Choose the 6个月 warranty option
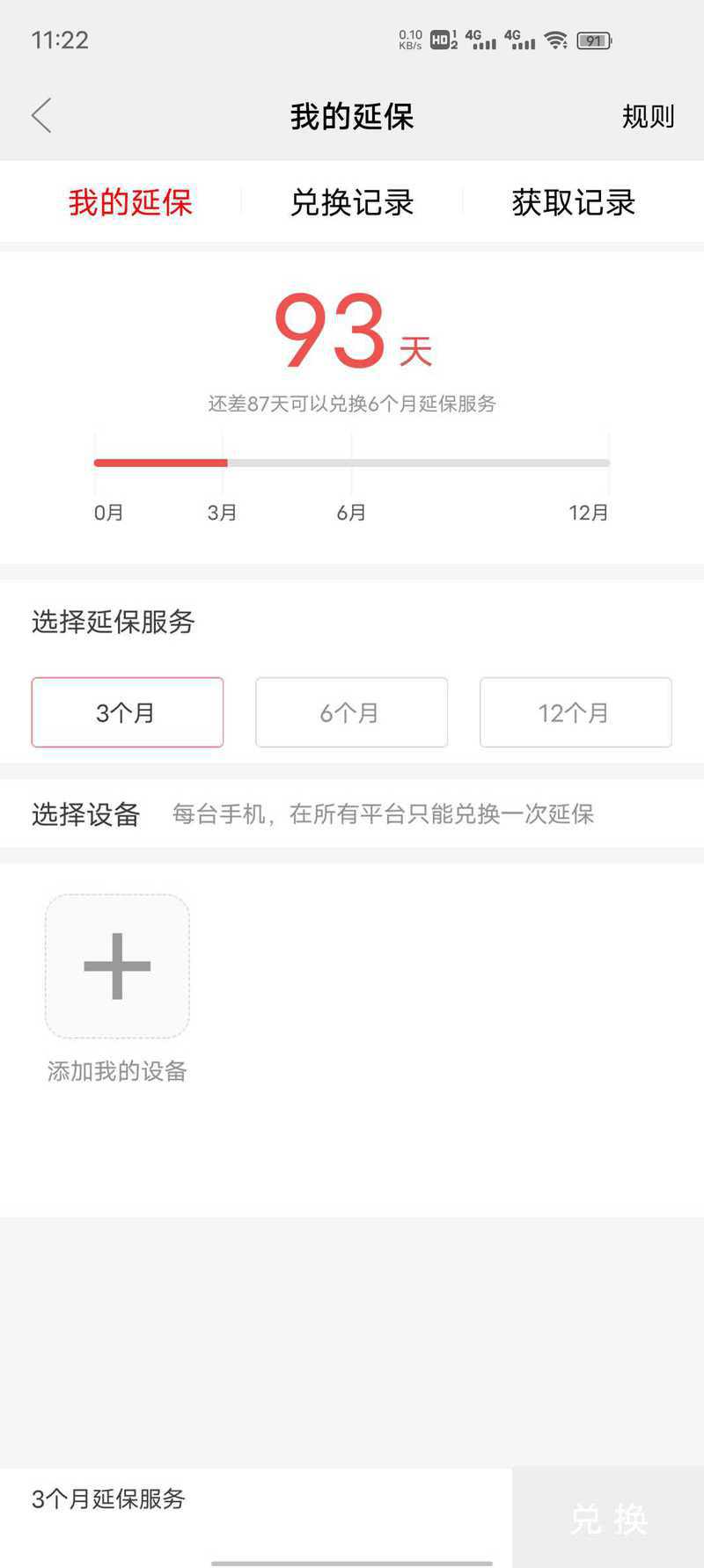The height and width of the screenshot is (1568, 704). point(351,712)
